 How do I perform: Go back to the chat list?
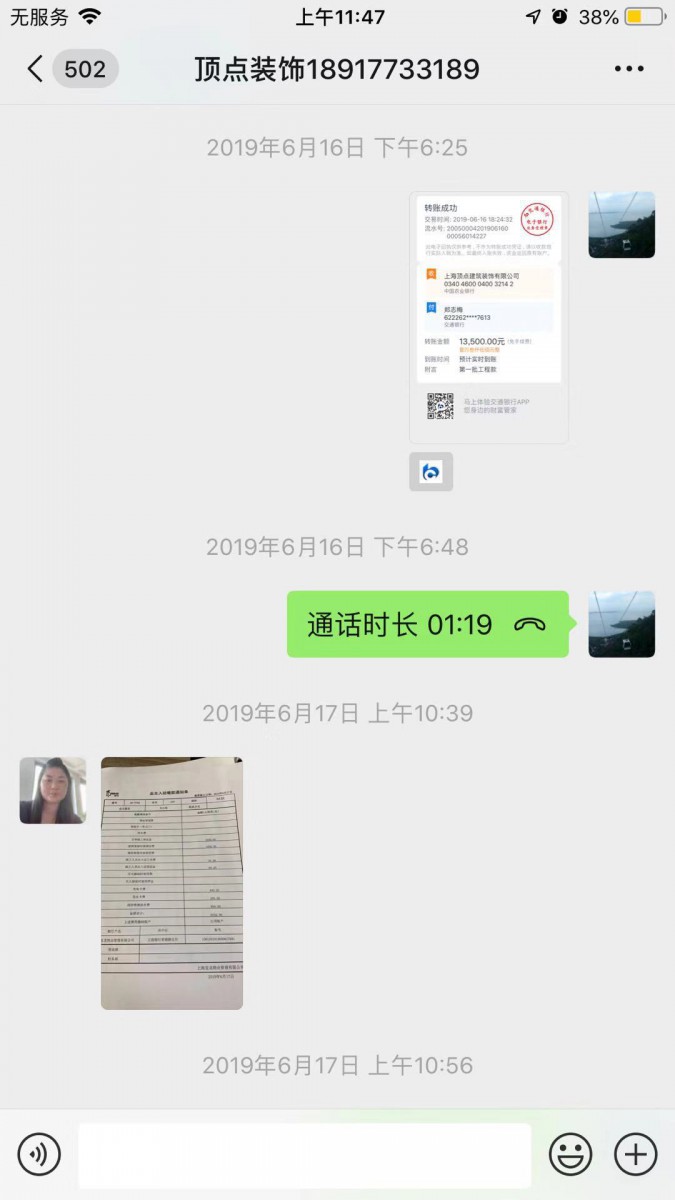pyautogui.click(x=36, y=69)
